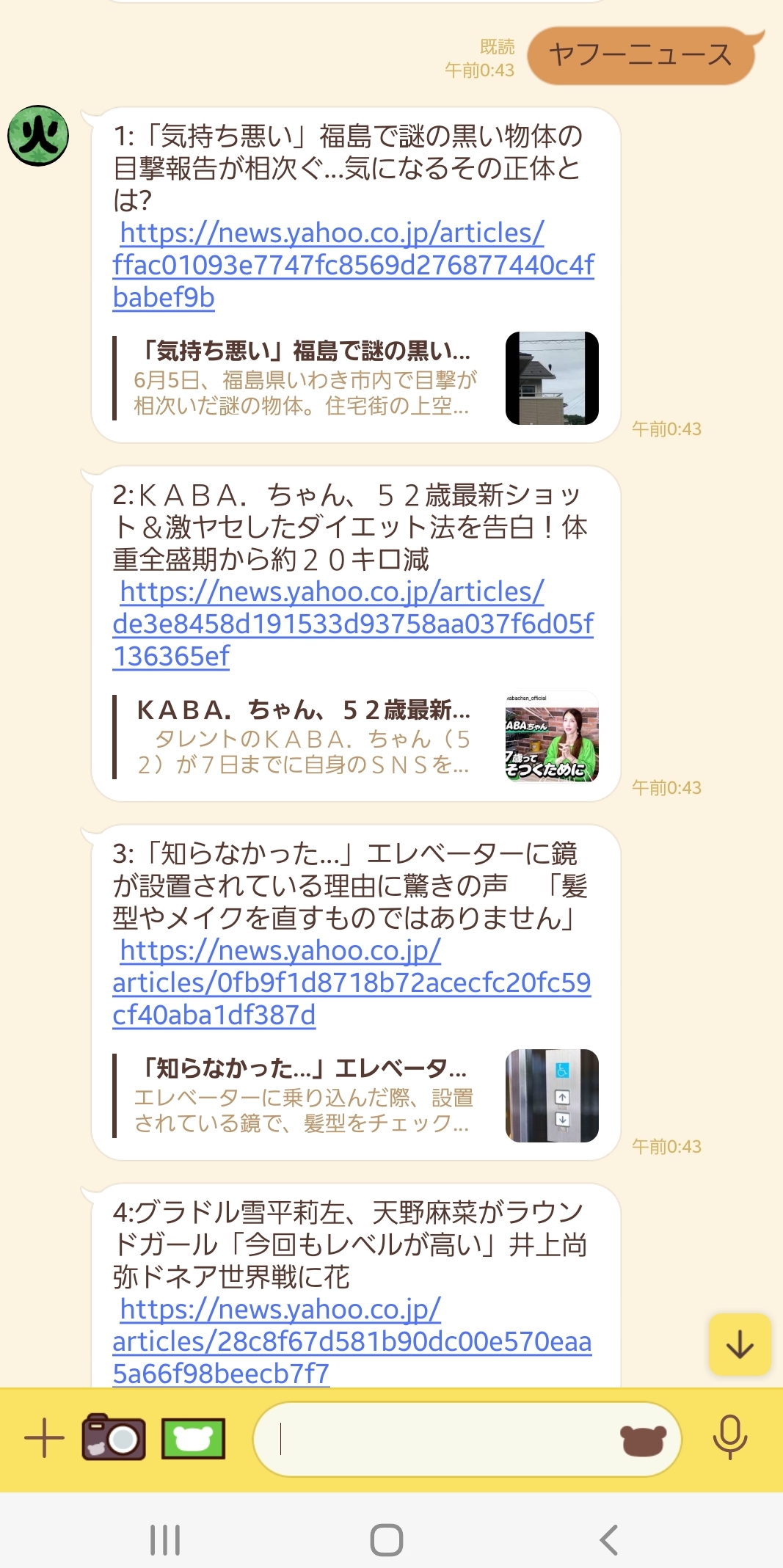
Task: Open the KABA. chan diet article link
Action: pos(352,624)
